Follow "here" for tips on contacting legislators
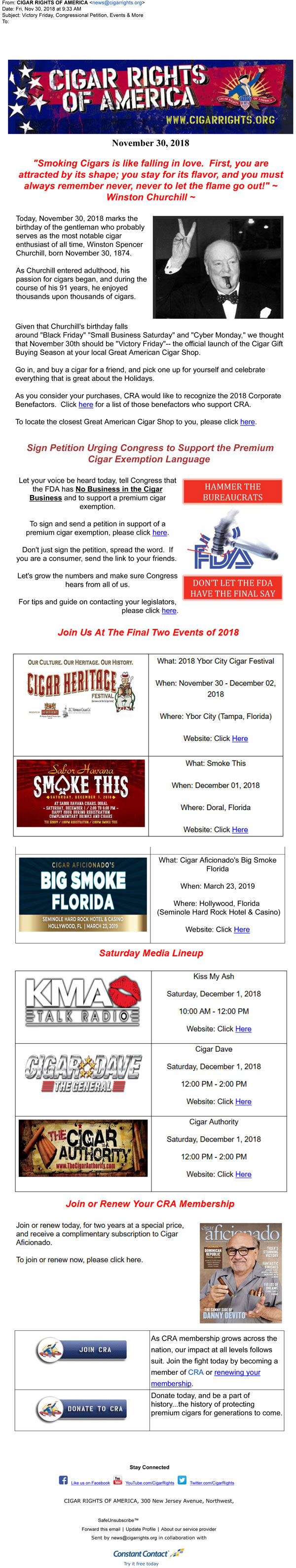Screen dimensions: 296x1568 [x=169, y=610]
